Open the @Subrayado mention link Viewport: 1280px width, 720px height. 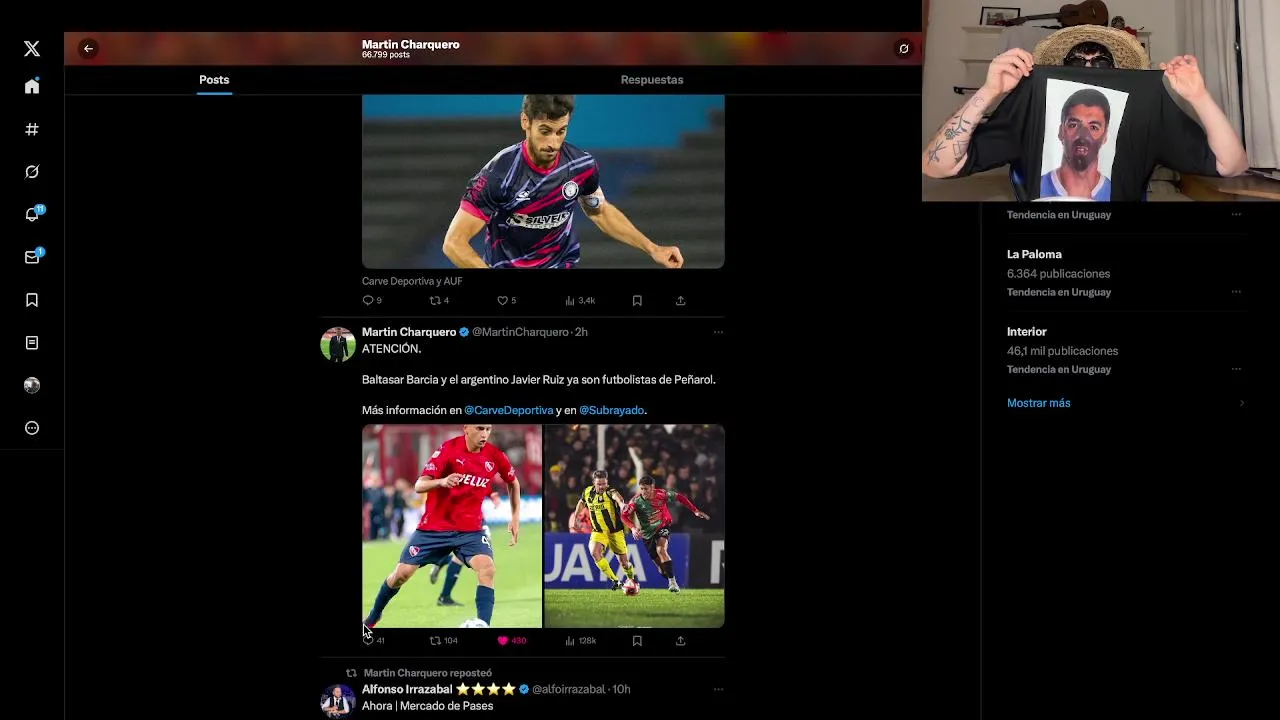(x=611, y=410)
